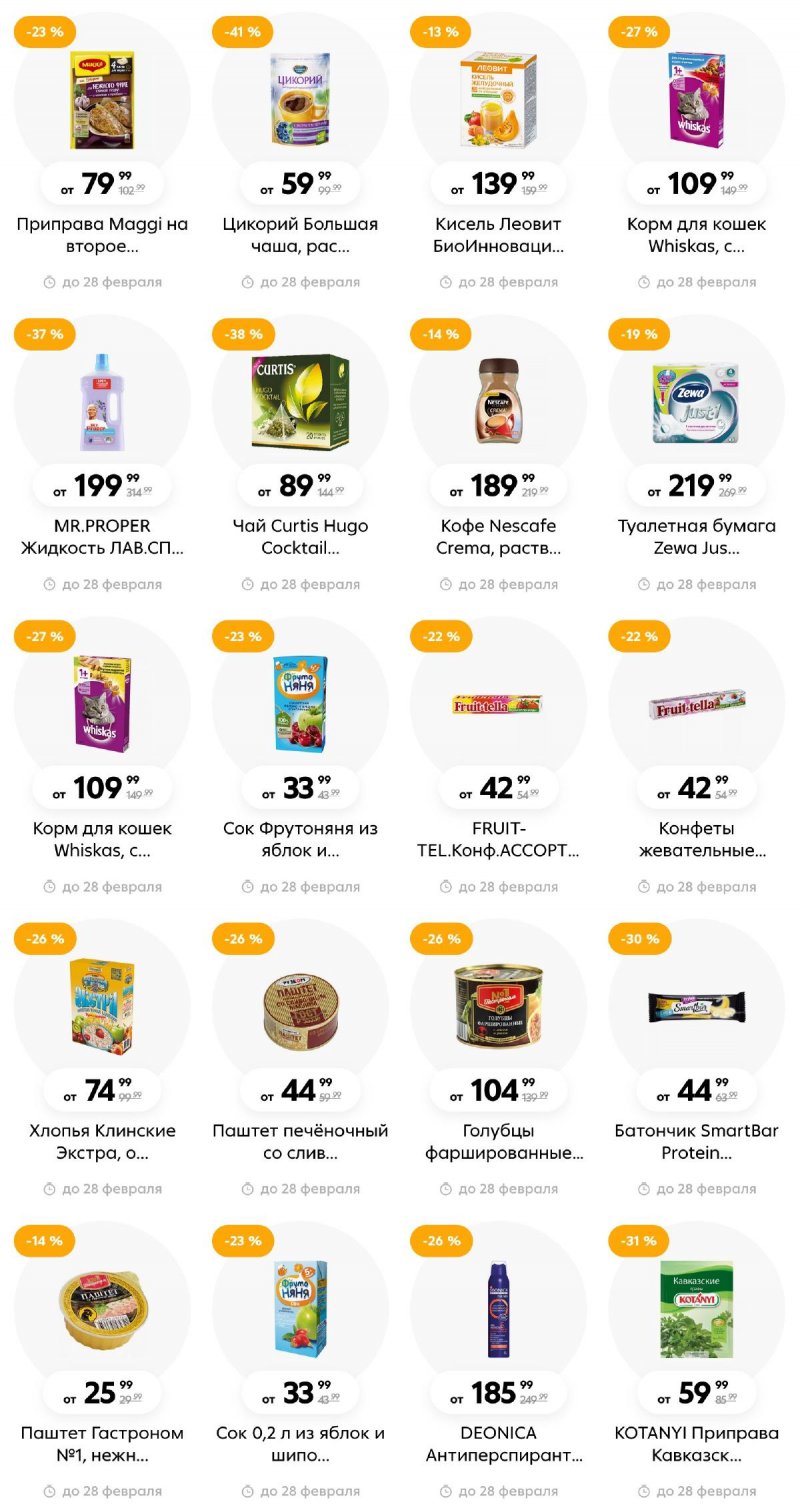This screenshot has width=800, height=1512.
Task: View the Nescafe Crema coffee offer
Action: 498,402
